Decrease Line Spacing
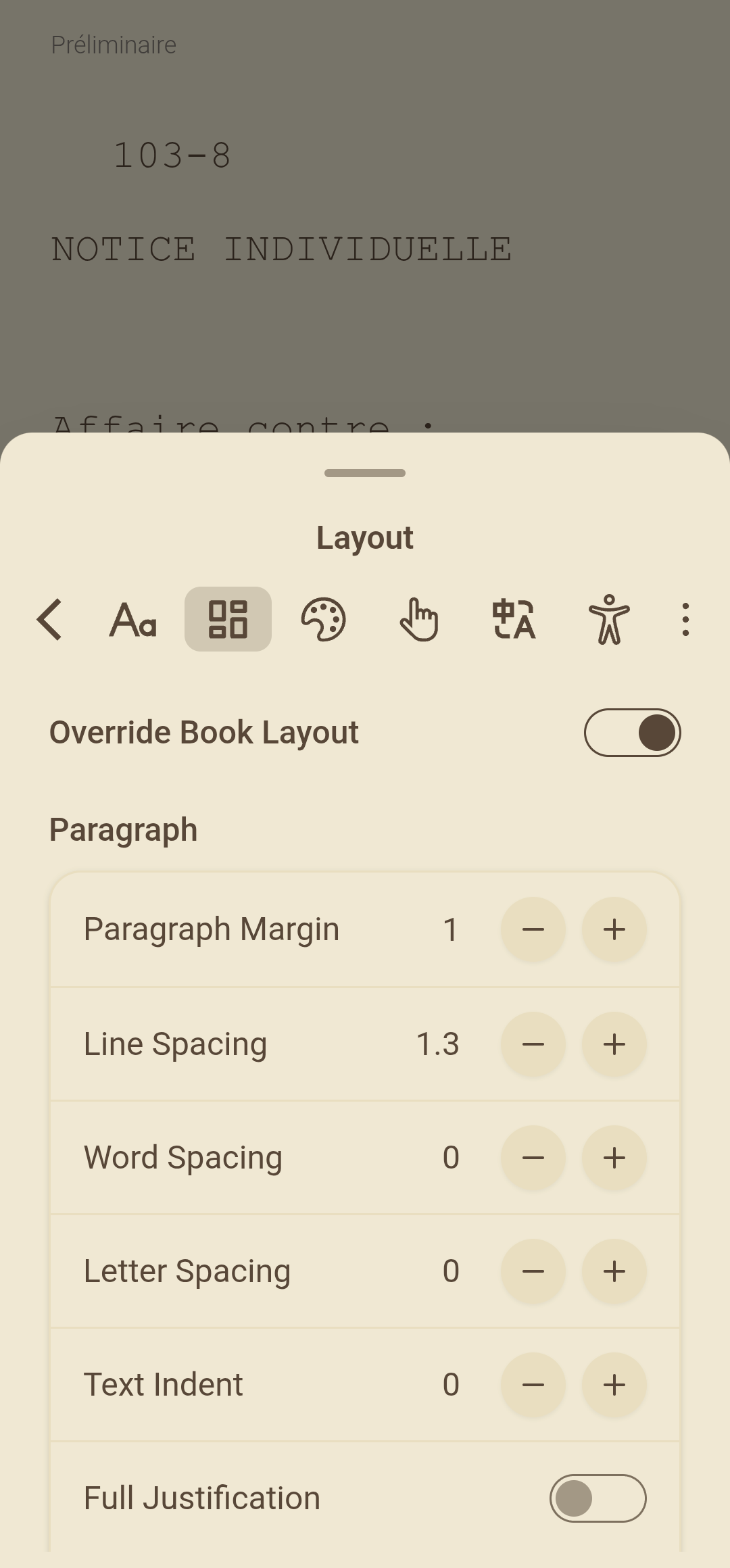The image size is (730, 1568). (533, 1044)
